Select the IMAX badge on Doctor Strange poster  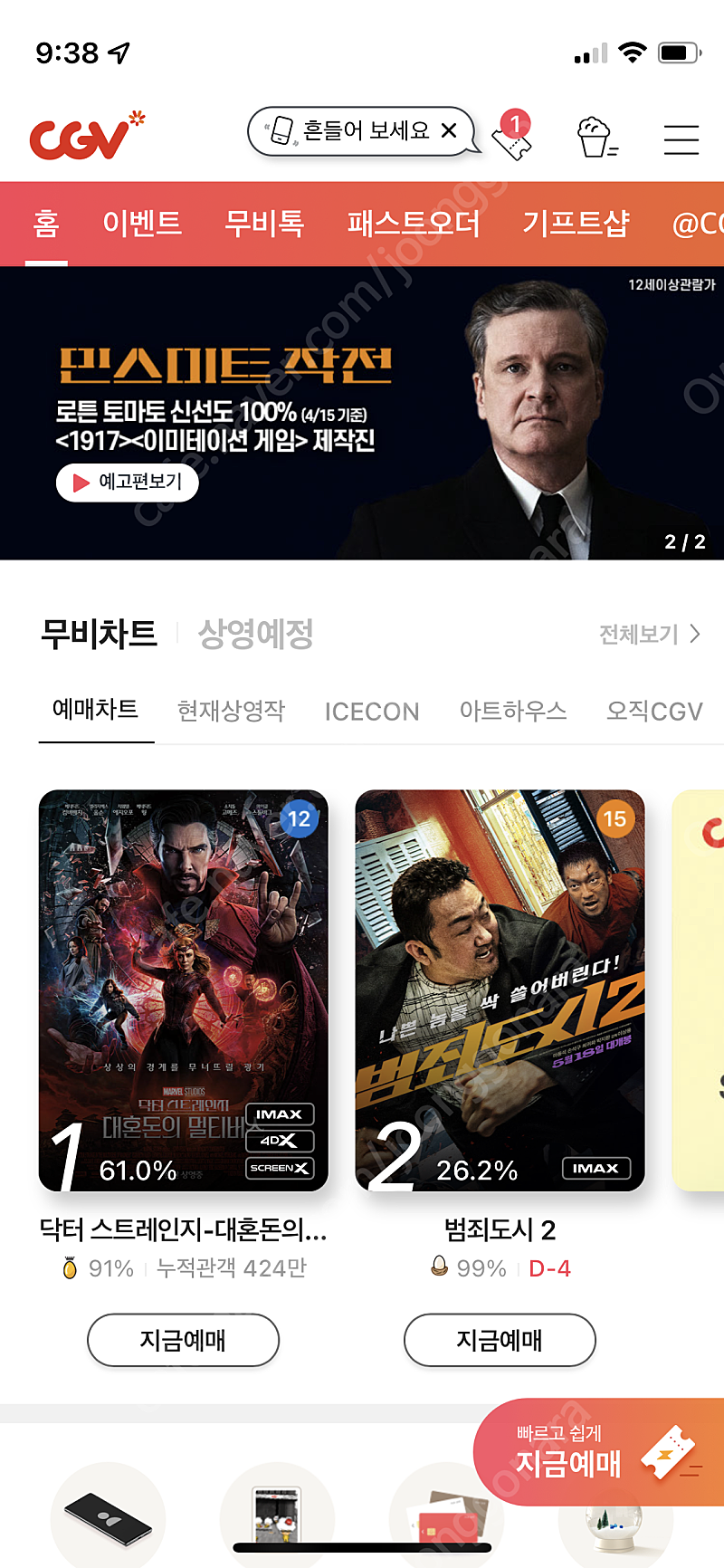[x=280, y=1114]
